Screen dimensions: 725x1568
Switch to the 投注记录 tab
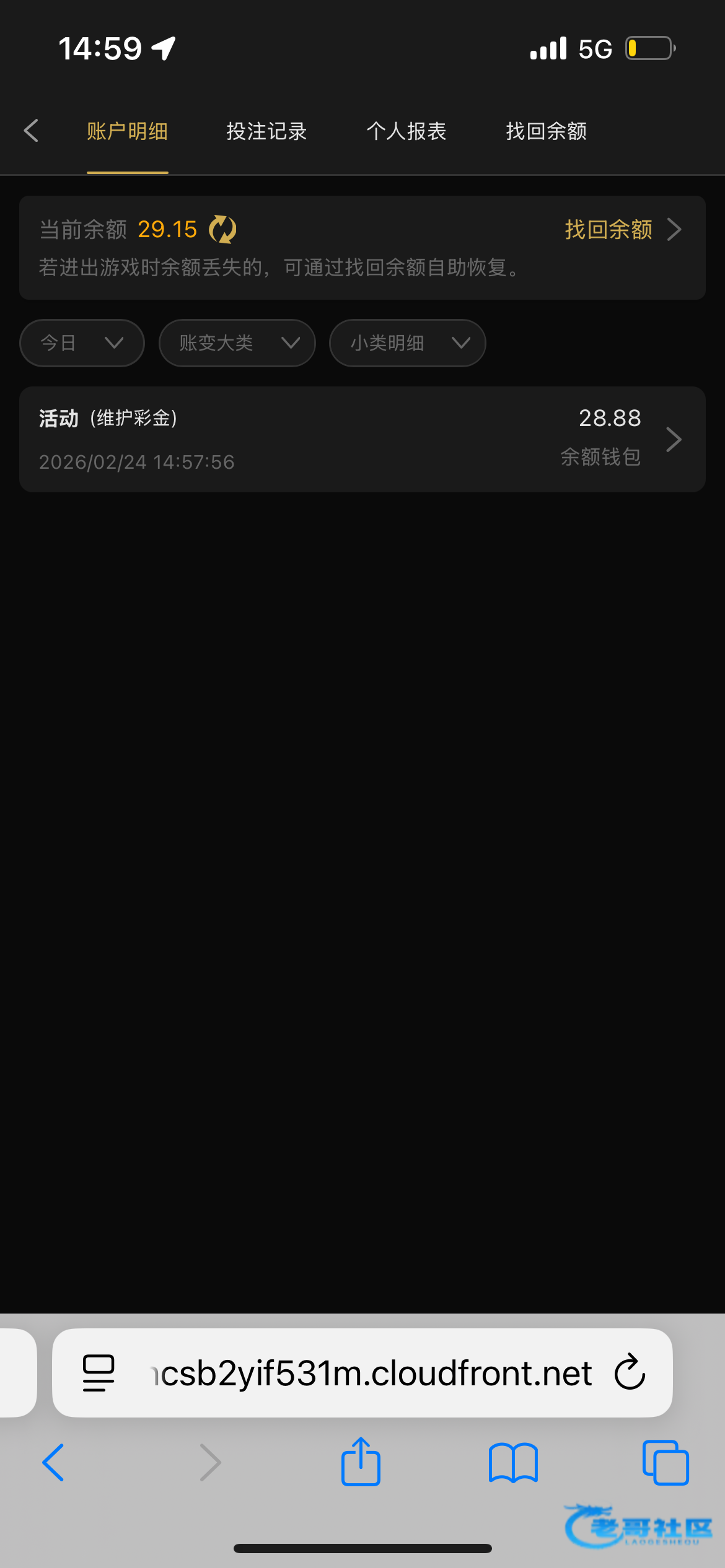tap(266, 131)
